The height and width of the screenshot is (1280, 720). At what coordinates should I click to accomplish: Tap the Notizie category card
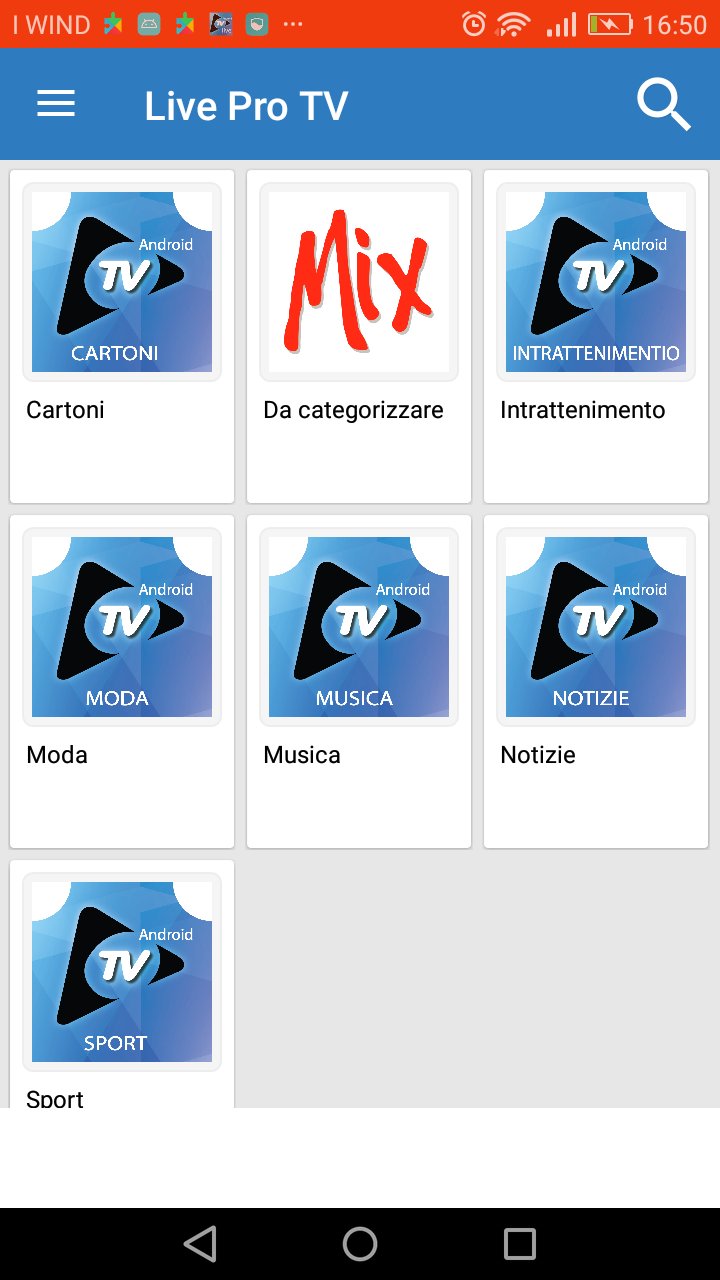tap(595, 680)
